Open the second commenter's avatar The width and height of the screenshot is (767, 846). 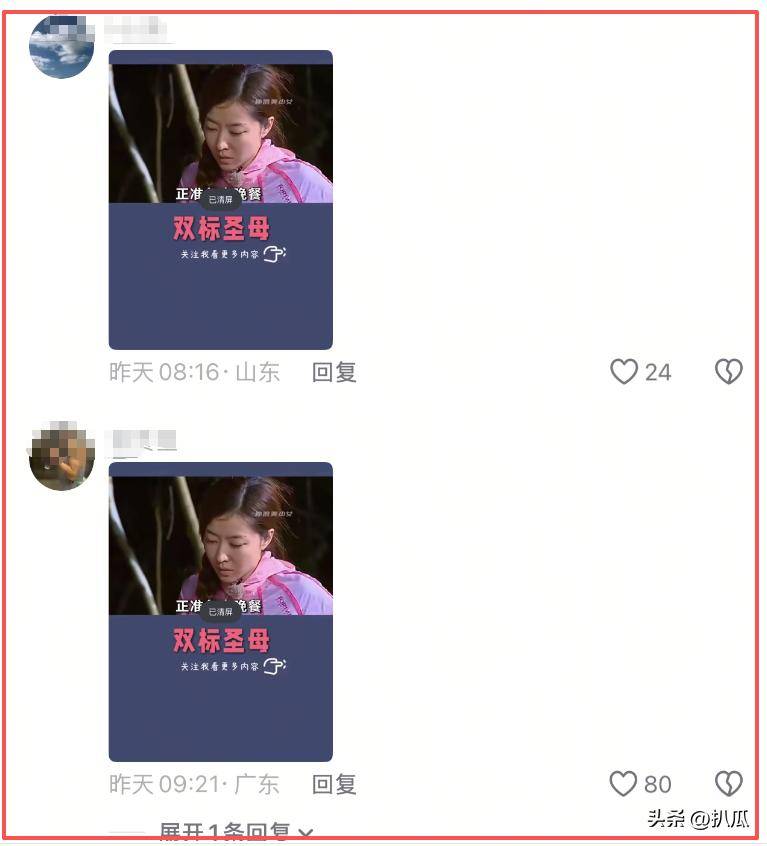point(61,457)
